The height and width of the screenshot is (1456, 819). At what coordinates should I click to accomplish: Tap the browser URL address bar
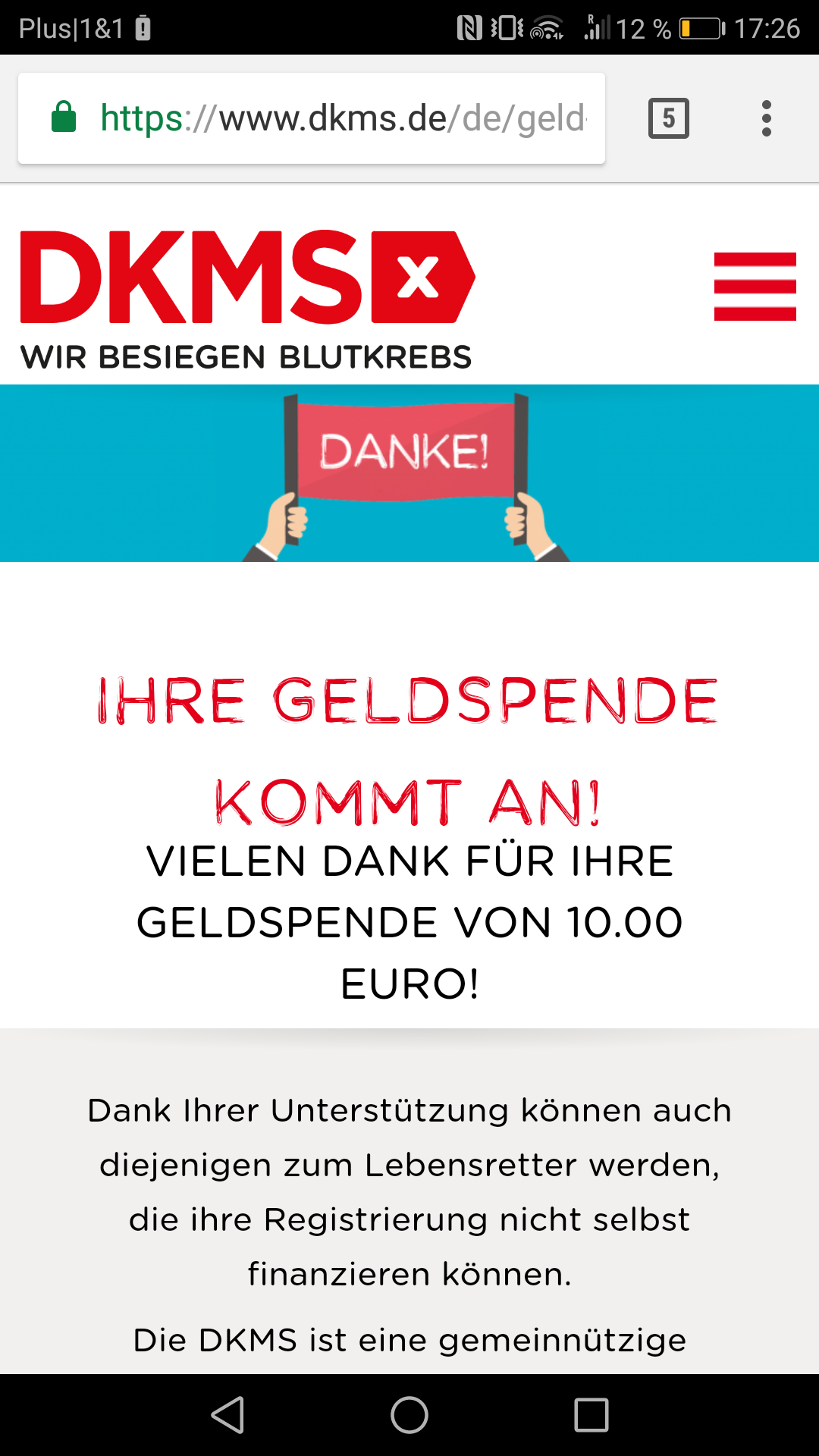(x=312, y=118)
